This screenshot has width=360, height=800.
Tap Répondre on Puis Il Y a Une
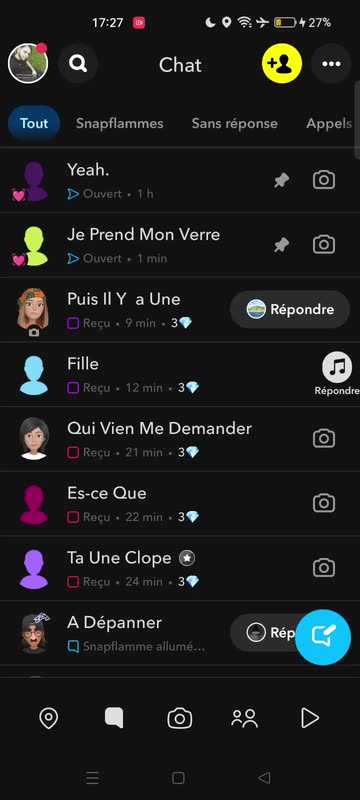(x=290, y=309)
